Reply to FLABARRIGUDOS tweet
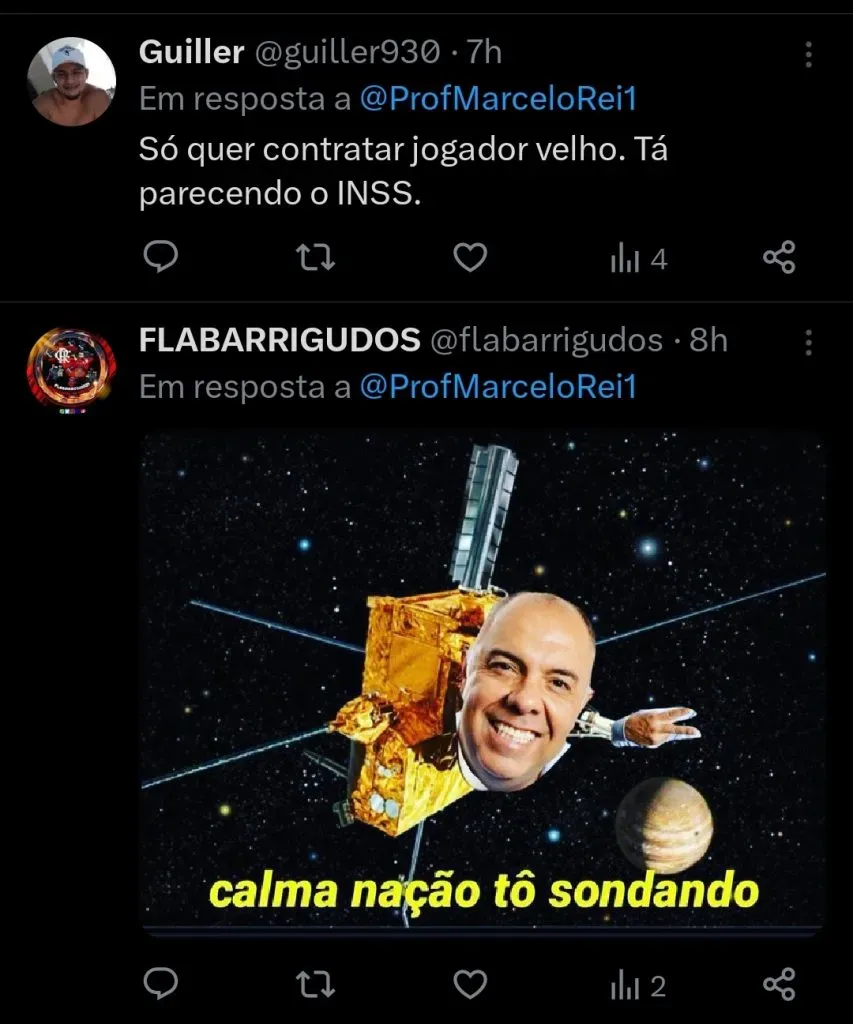Image resolution: width=853 pixels, height=1024 pixels. coord(160,985)
